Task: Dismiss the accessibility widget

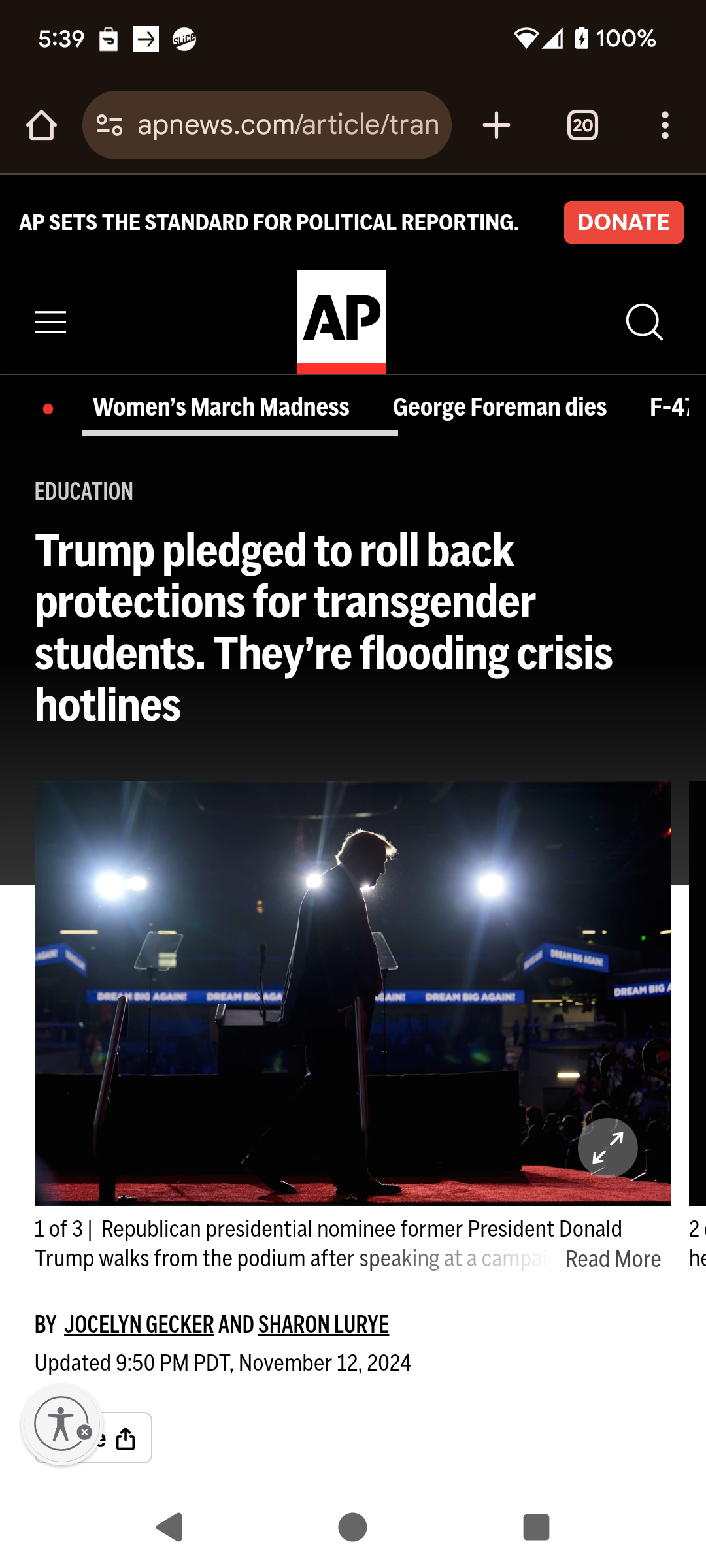Action: [85, 1433]
